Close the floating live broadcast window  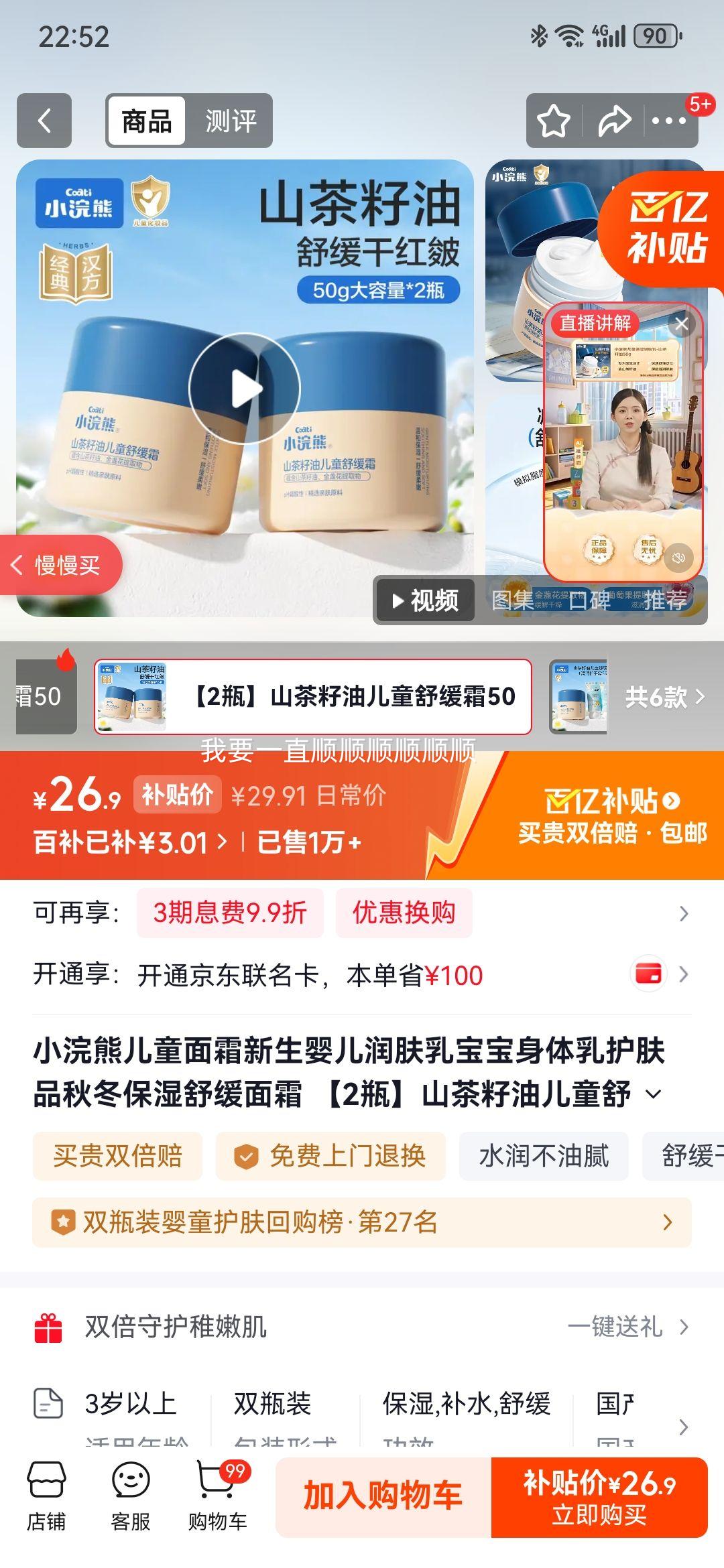click(681, 323)
